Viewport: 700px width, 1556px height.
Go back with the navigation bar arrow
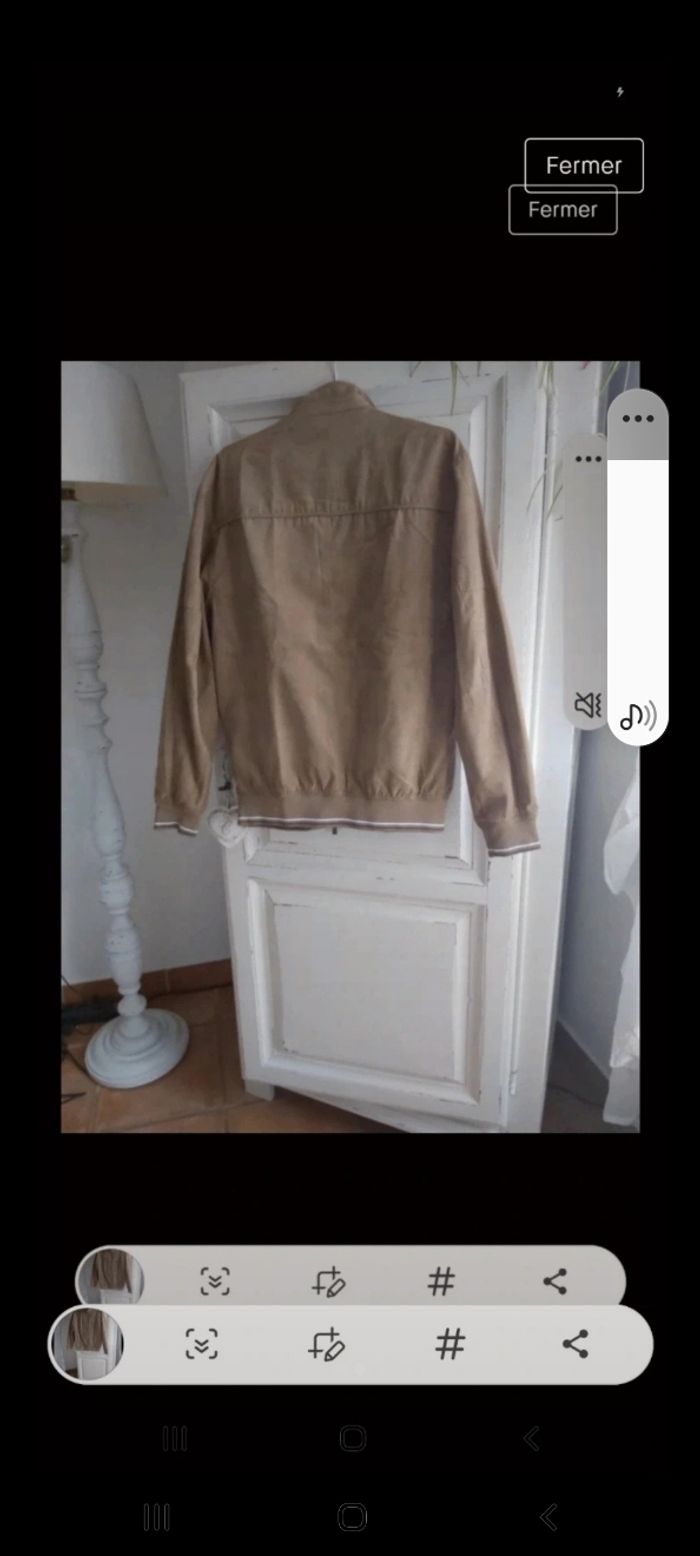(x=548, y=1517)
